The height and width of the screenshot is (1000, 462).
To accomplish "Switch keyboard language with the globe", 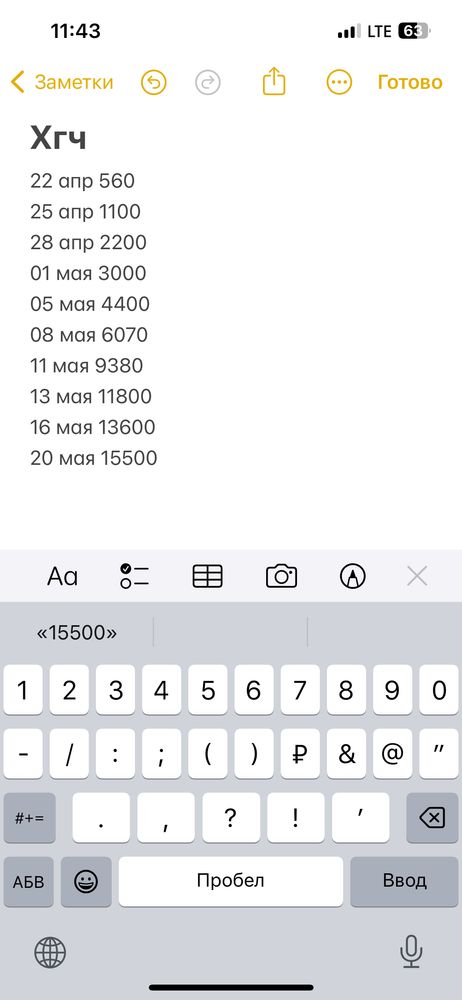I will (x=50, y=953).
